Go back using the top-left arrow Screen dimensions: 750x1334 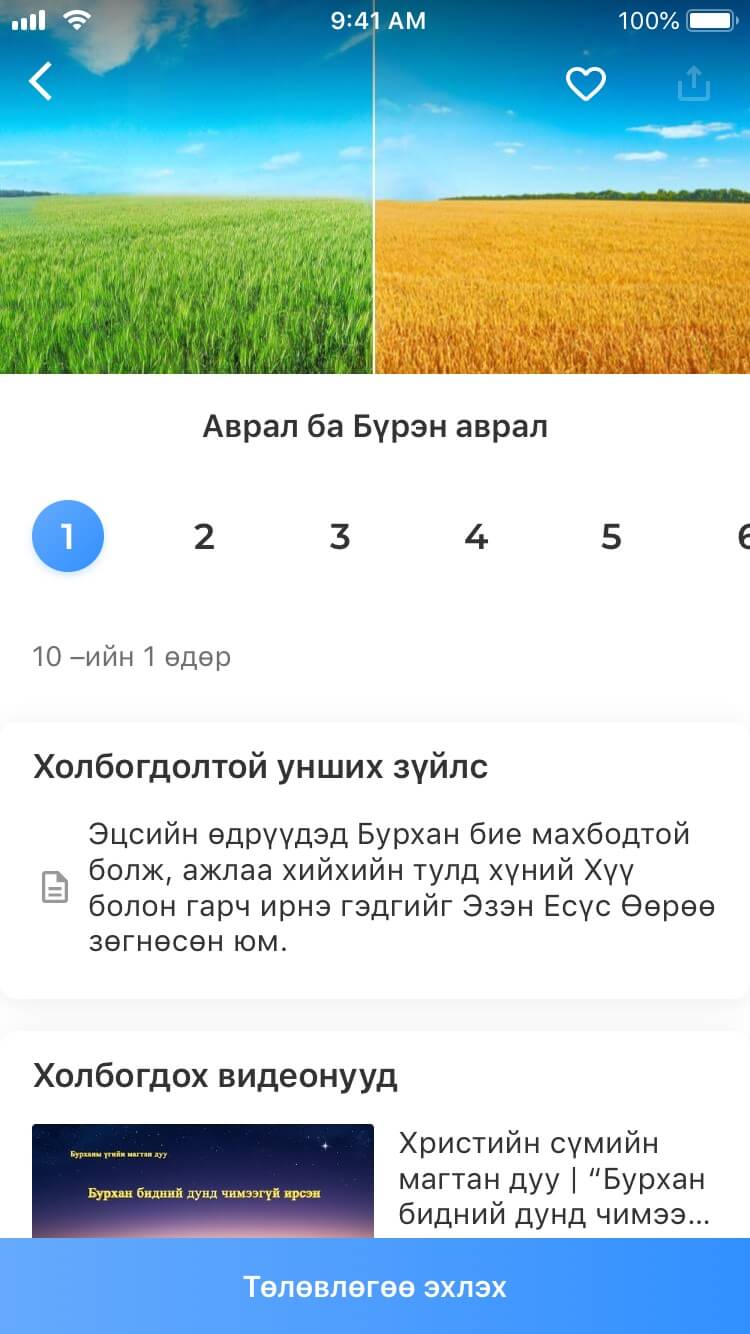pyautogui.click(x=41, y=82)
